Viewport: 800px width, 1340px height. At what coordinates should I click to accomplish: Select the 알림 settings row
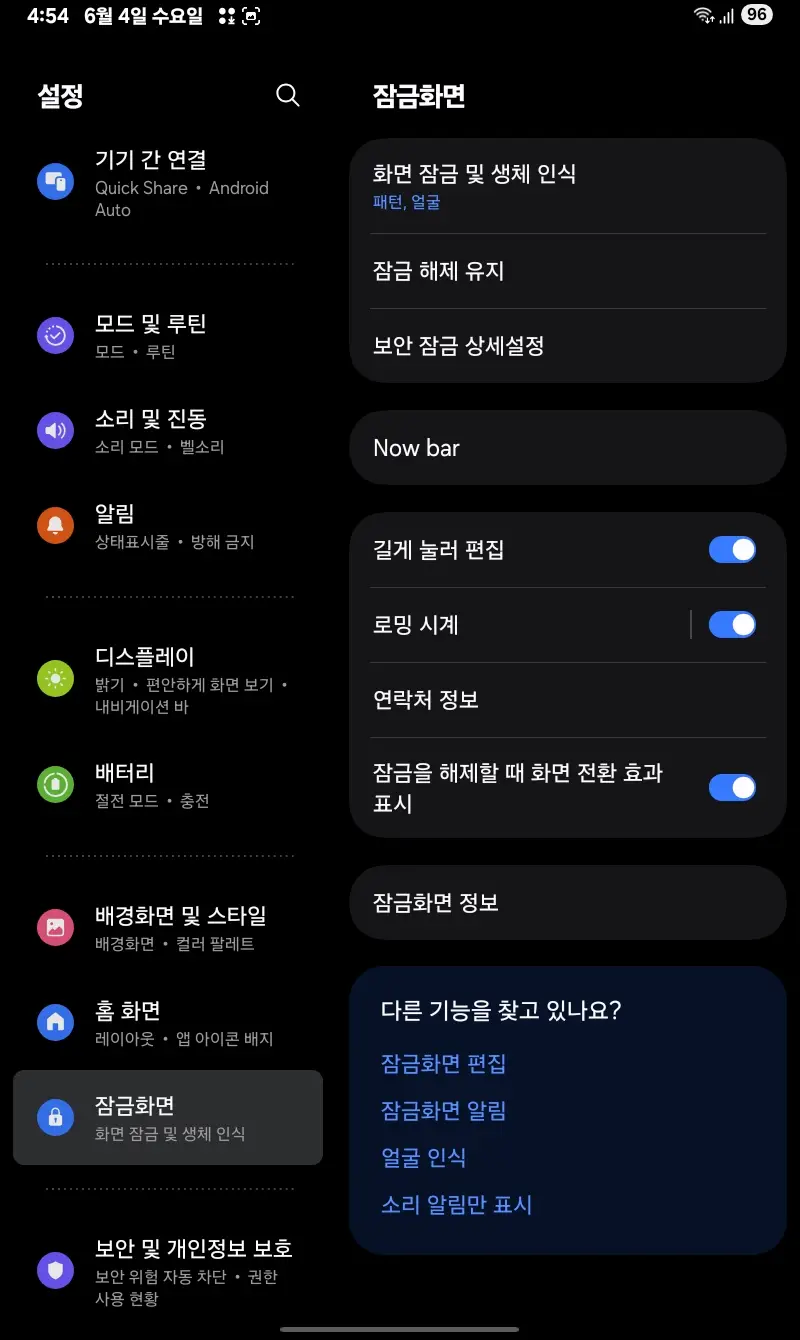[168, 526]
